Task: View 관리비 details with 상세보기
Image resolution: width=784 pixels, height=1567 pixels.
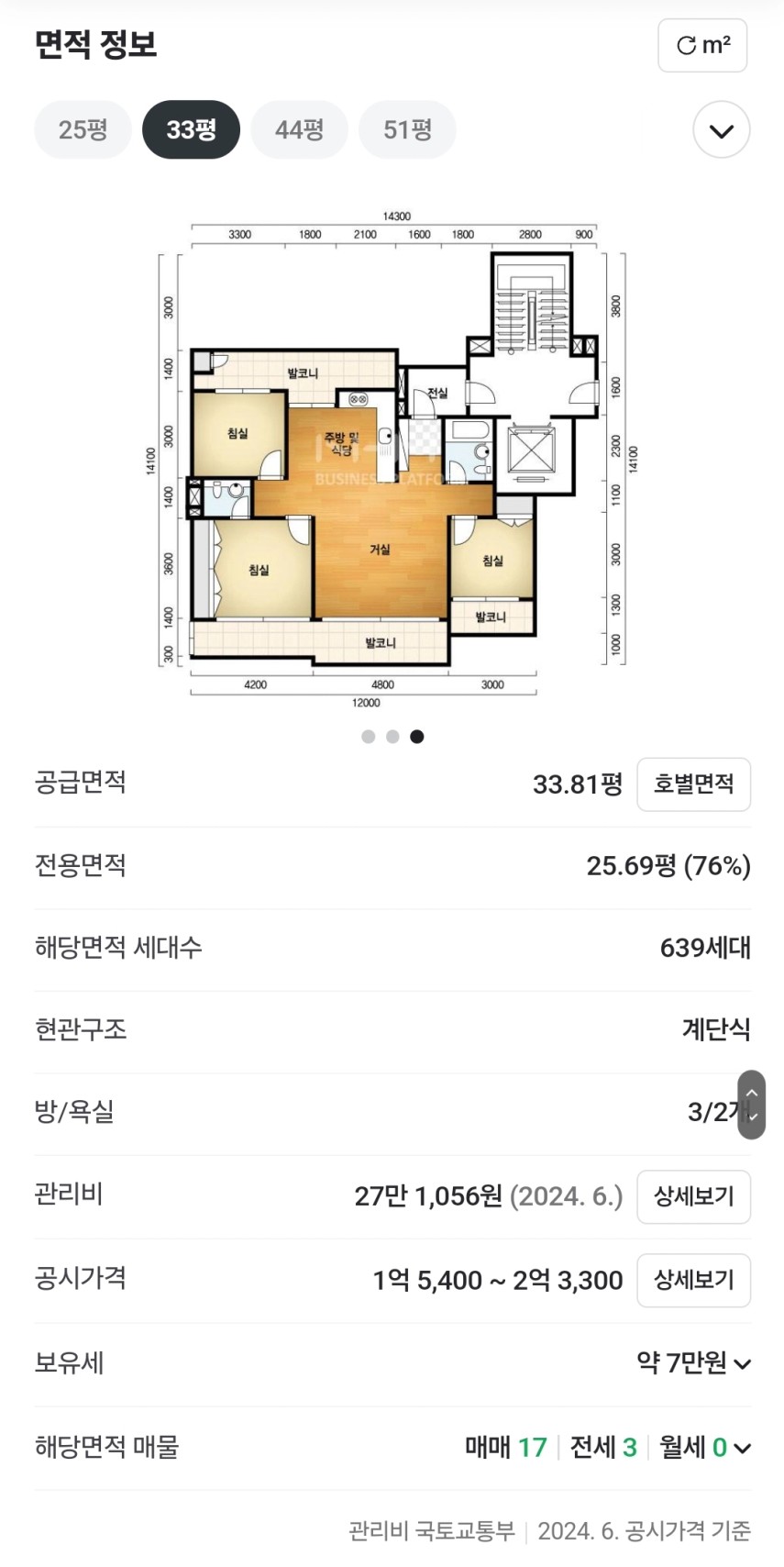Action: 693,1196
